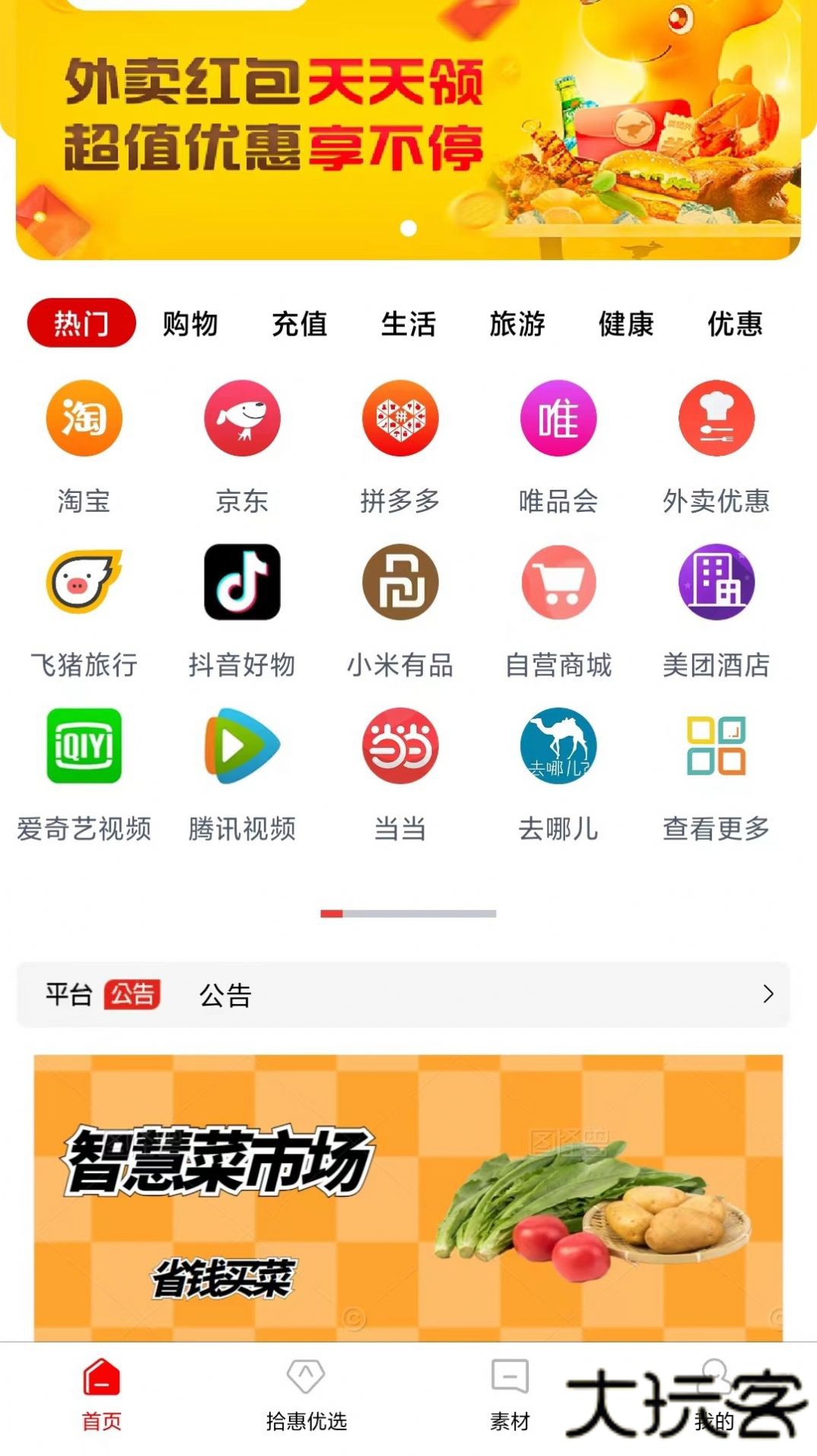The image size is (817, 1456).
Task: Tap the 唯品会 icon
Action: pyautogui.click(x=559, y=418)
